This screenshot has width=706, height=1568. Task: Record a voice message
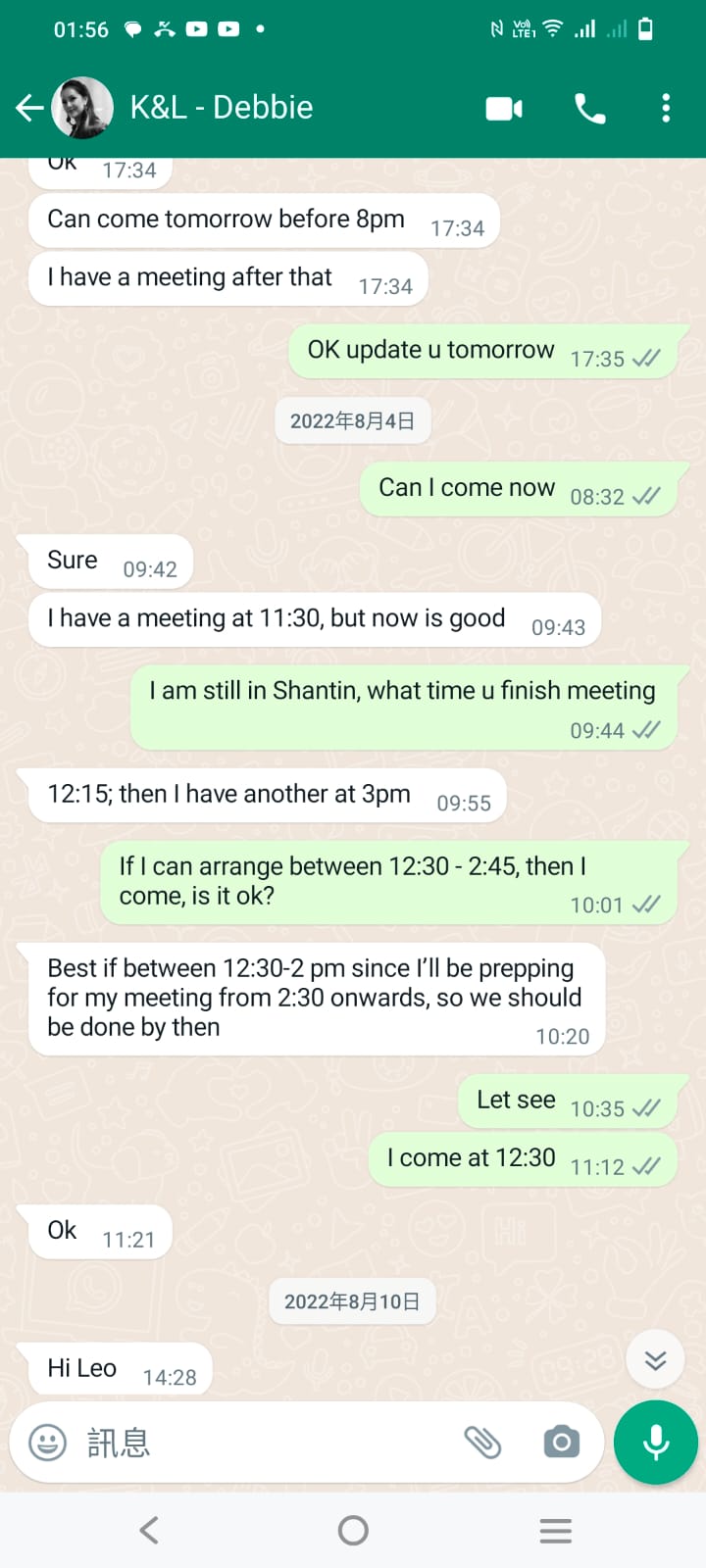coord(655,1443)
